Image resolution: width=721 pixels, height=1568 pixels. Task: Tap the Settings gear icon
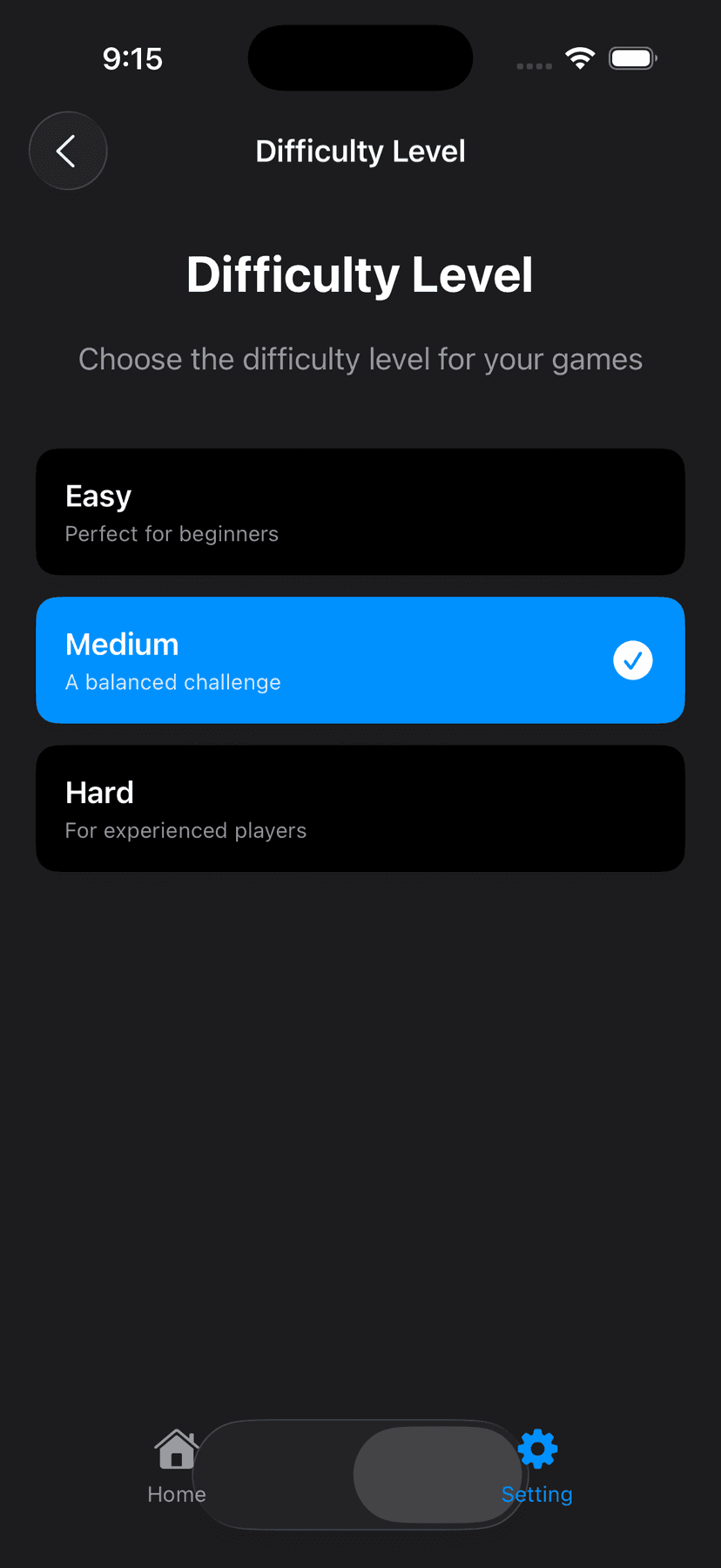coord(537,1448)
